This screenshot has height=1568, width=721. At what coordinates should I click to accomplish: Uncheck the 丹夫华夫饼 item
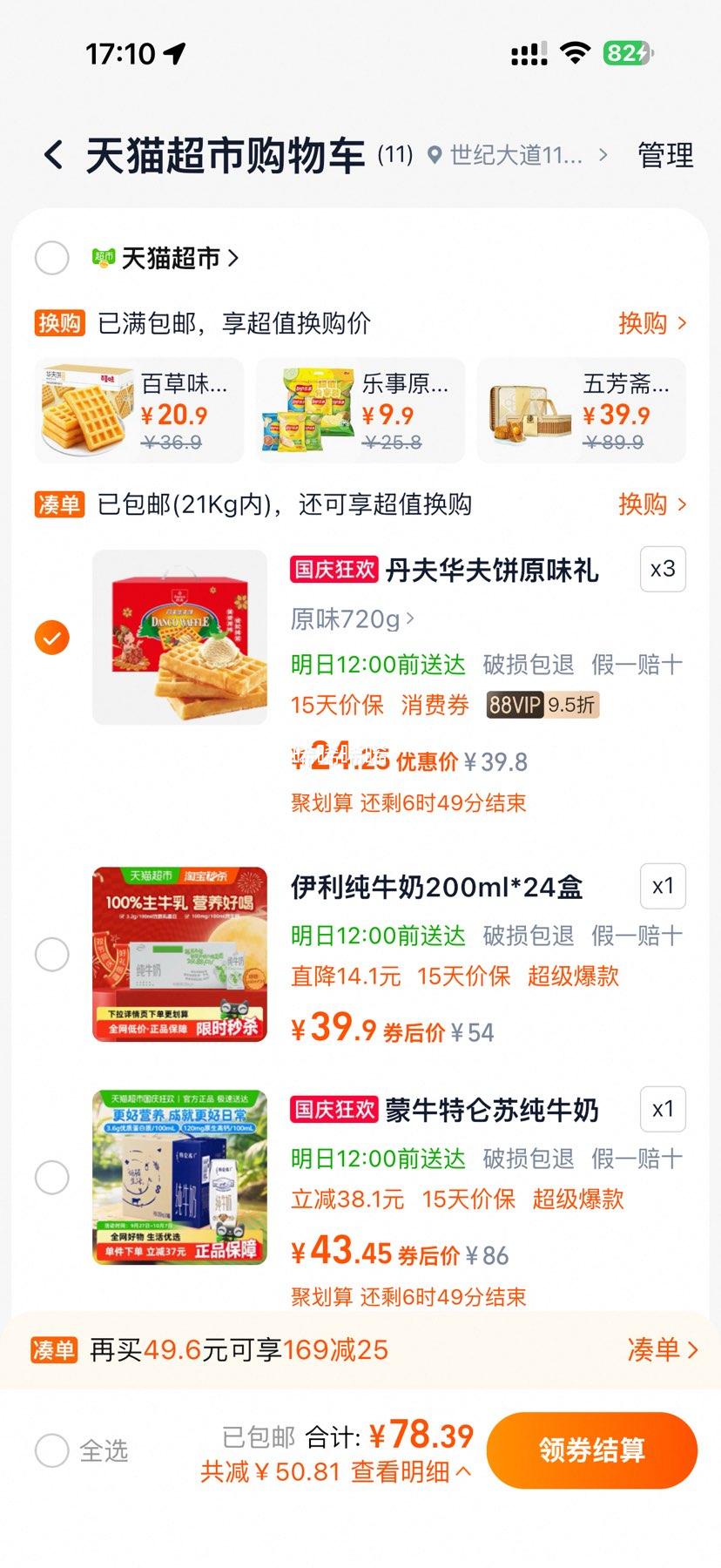click(51, 638)
